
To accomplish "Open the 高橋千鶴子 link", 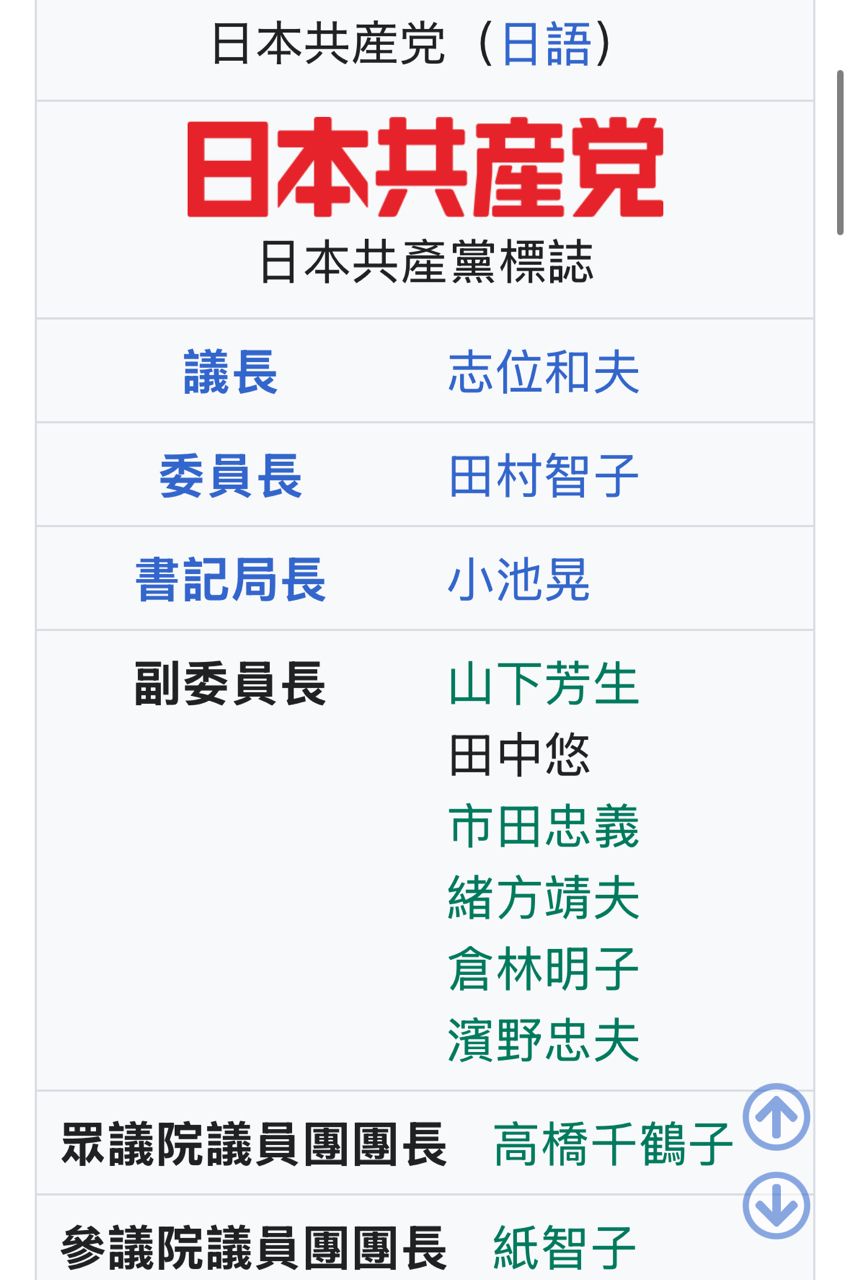I will coord(613,1145).
